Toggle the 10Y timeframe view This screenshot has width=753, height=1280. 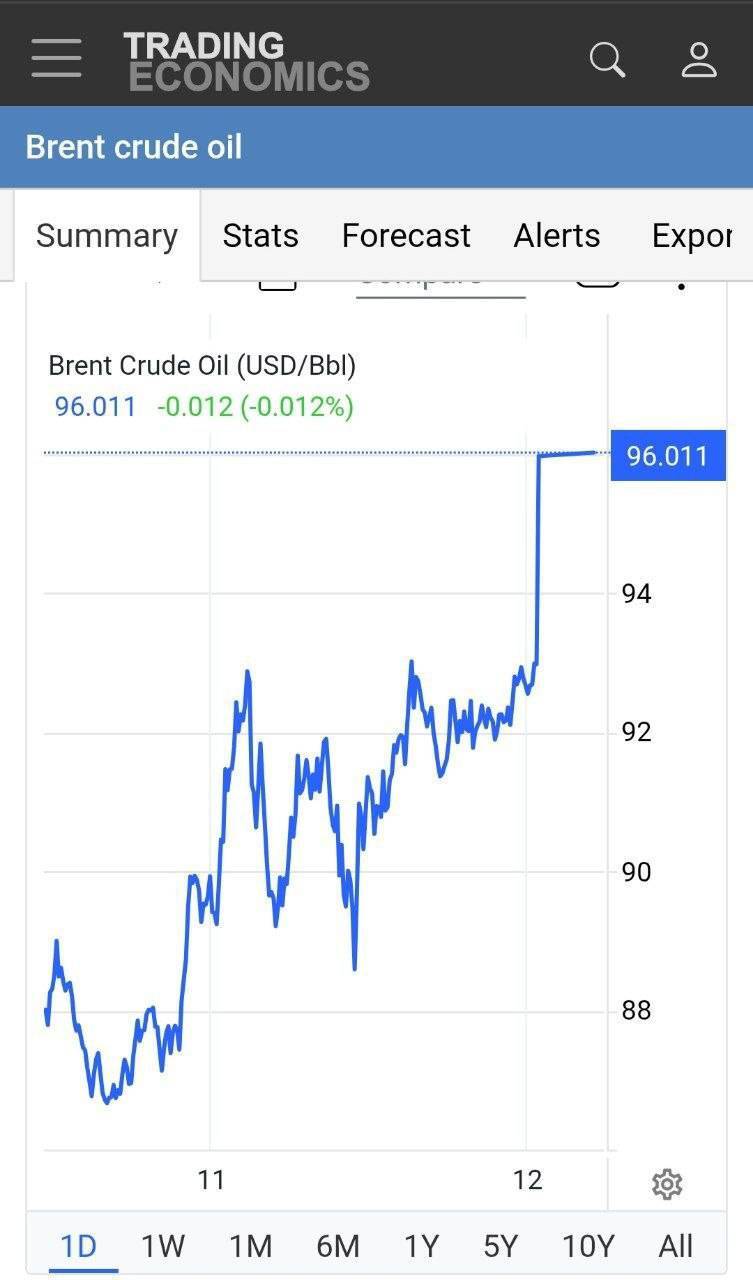point(590,1246)
